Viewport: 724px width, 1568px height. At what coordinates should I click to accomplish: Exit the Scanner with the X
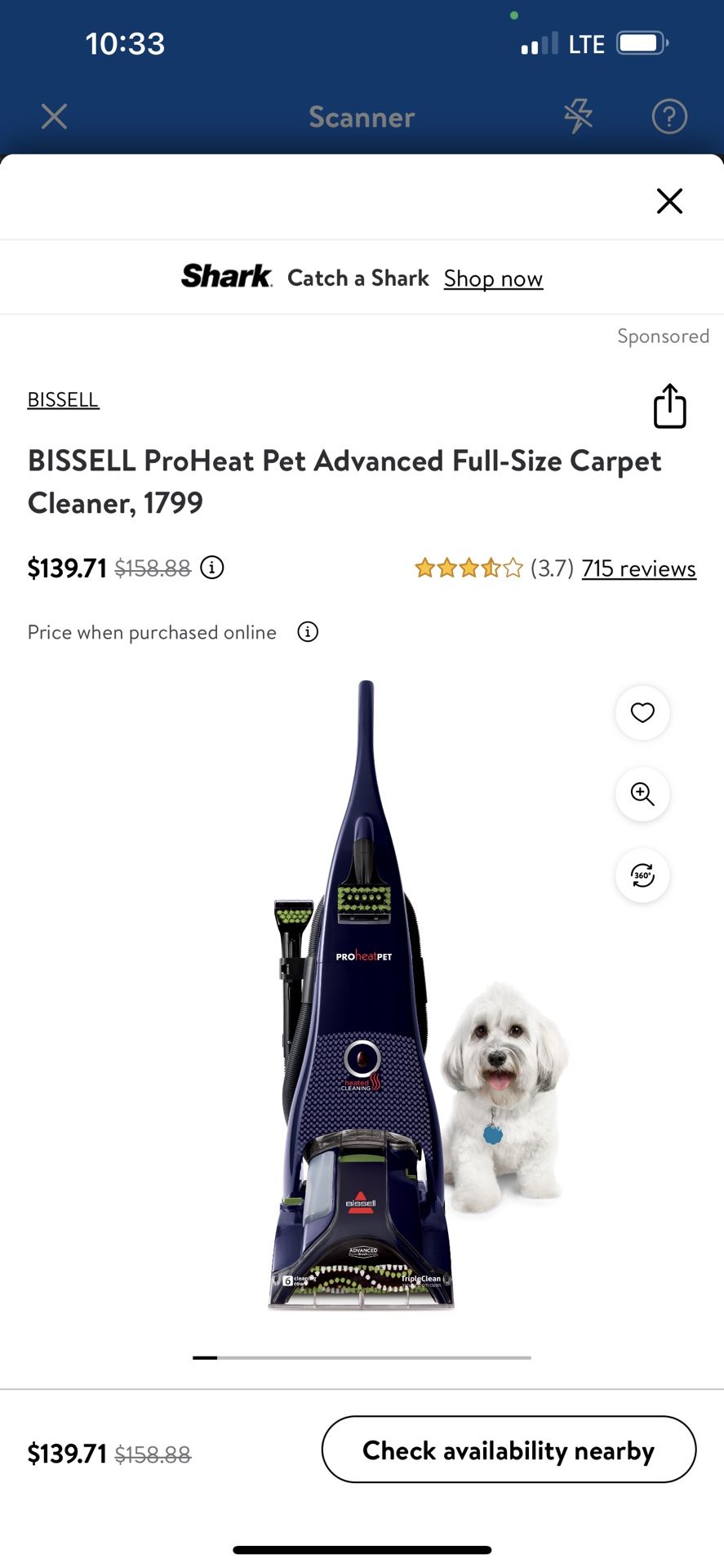tap(54, 117)
